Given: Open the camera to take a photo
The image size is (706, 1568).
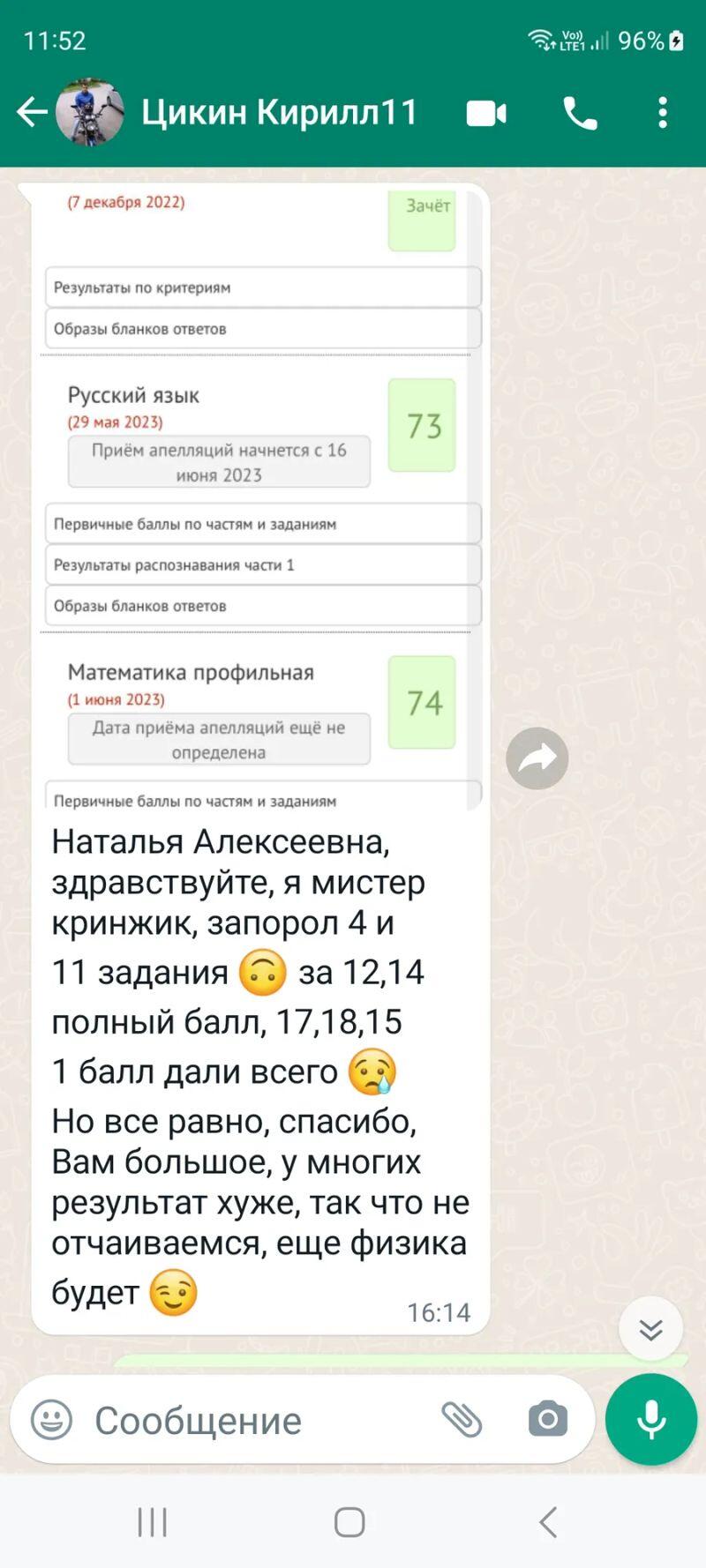Looking at the screenshot, I should (548, 1419).
